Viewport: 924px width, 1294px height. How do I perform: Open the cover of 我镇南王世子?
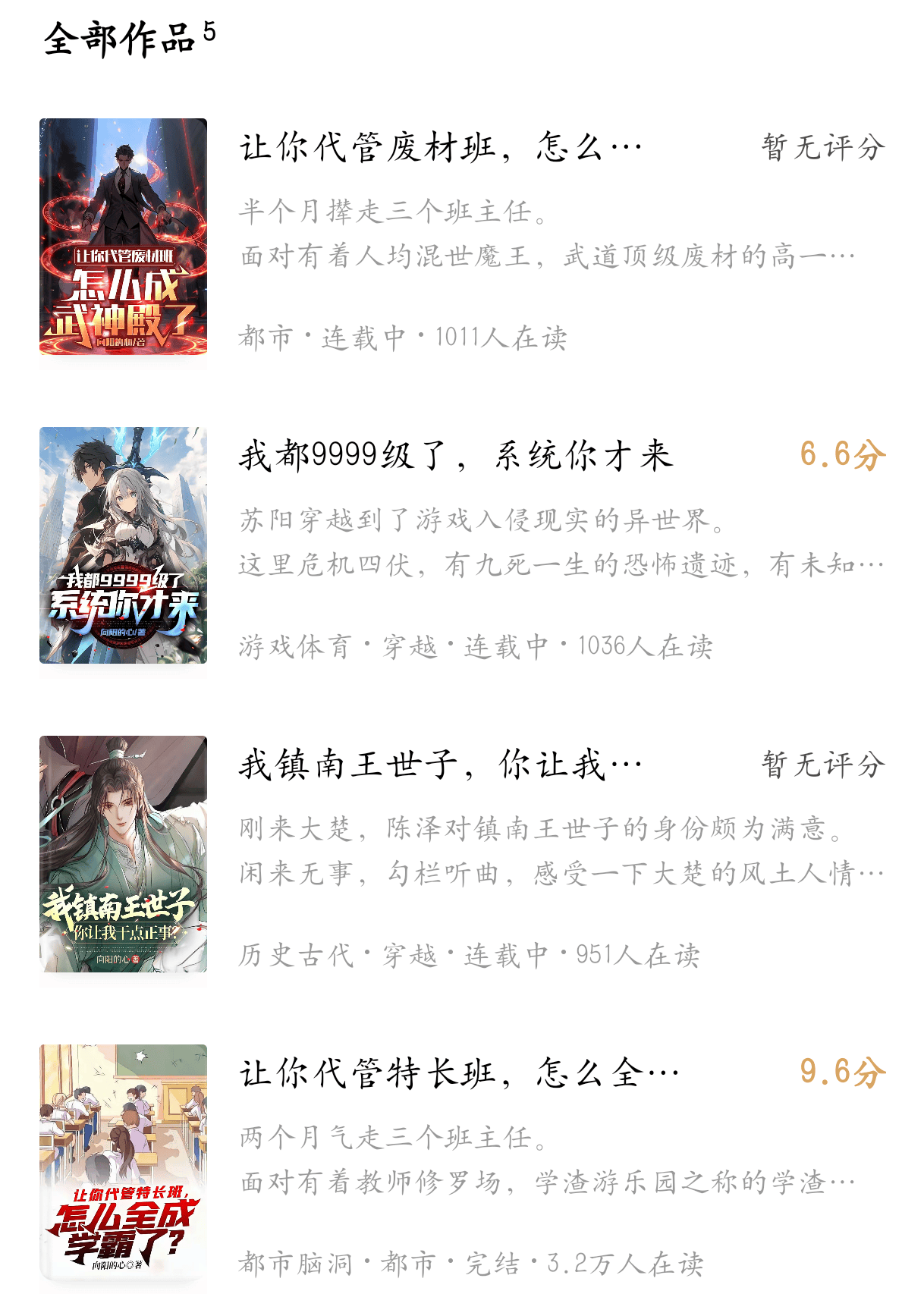[121, 857]
